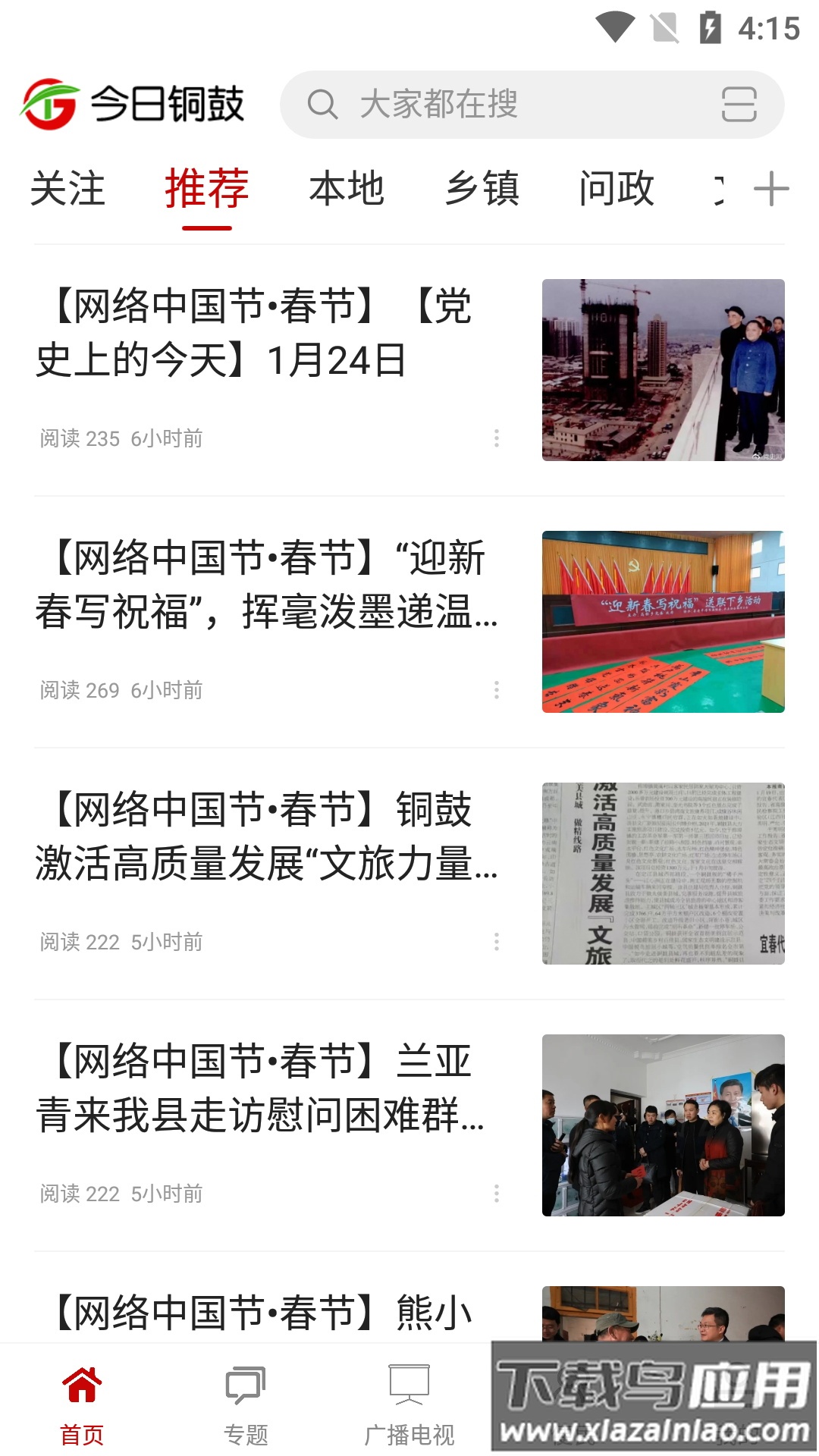Open the 今日铜鼓 app logo
Viewport: 819px width, 1456px height.
[50, 105]
